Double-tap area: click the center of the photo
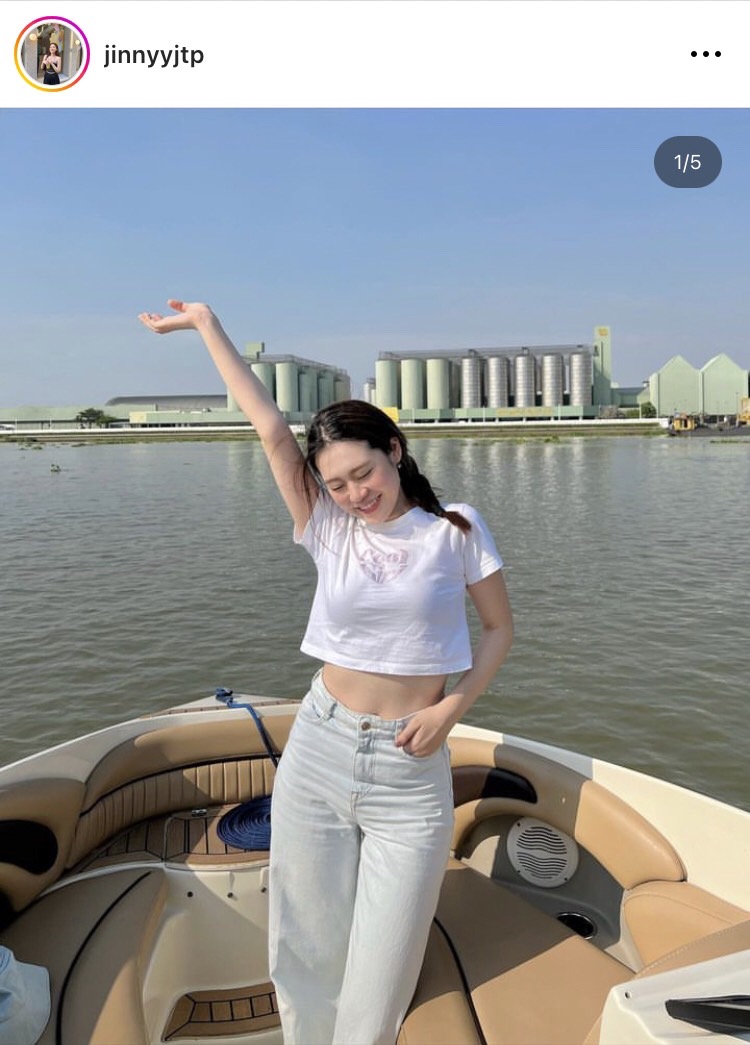750x1045 pixels. (375, 575)
